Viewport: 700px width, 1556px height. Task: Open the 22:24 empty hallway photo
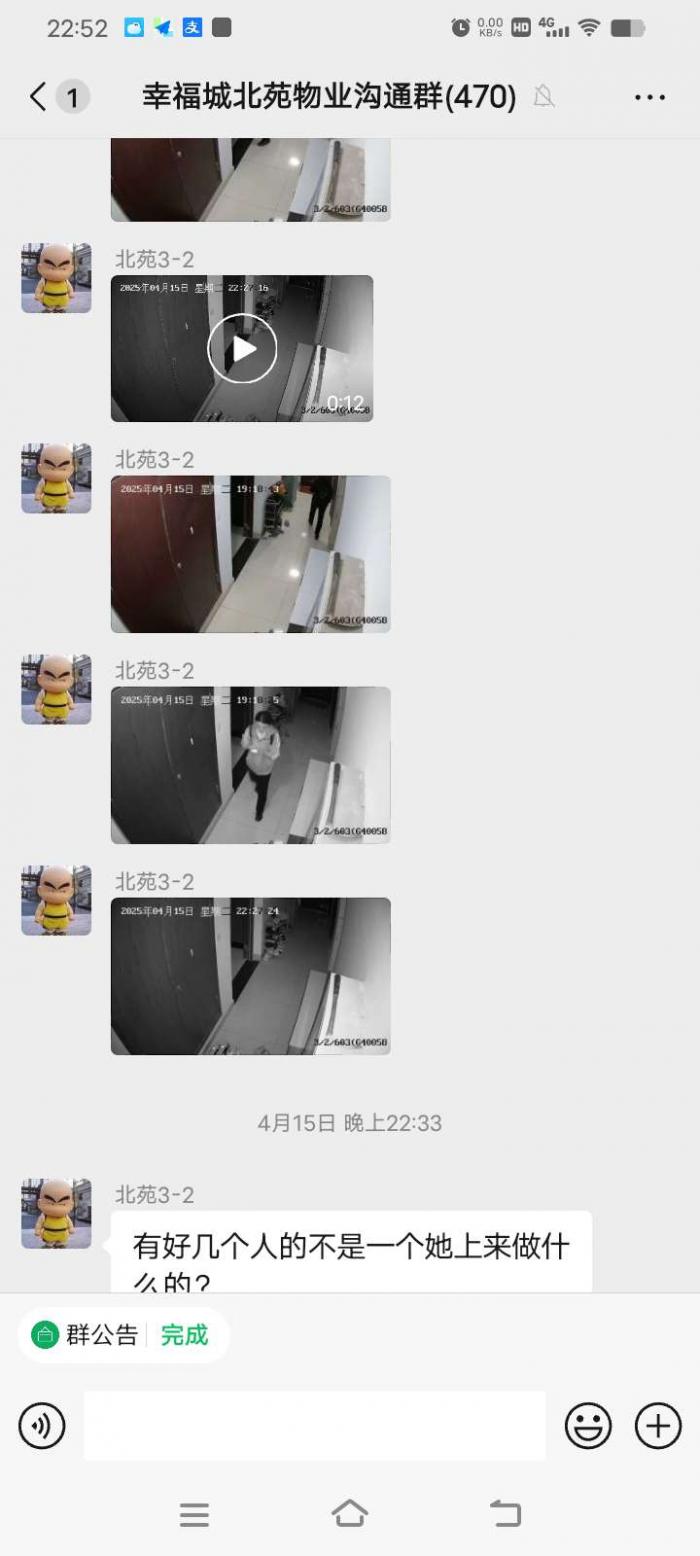(250, 976)
